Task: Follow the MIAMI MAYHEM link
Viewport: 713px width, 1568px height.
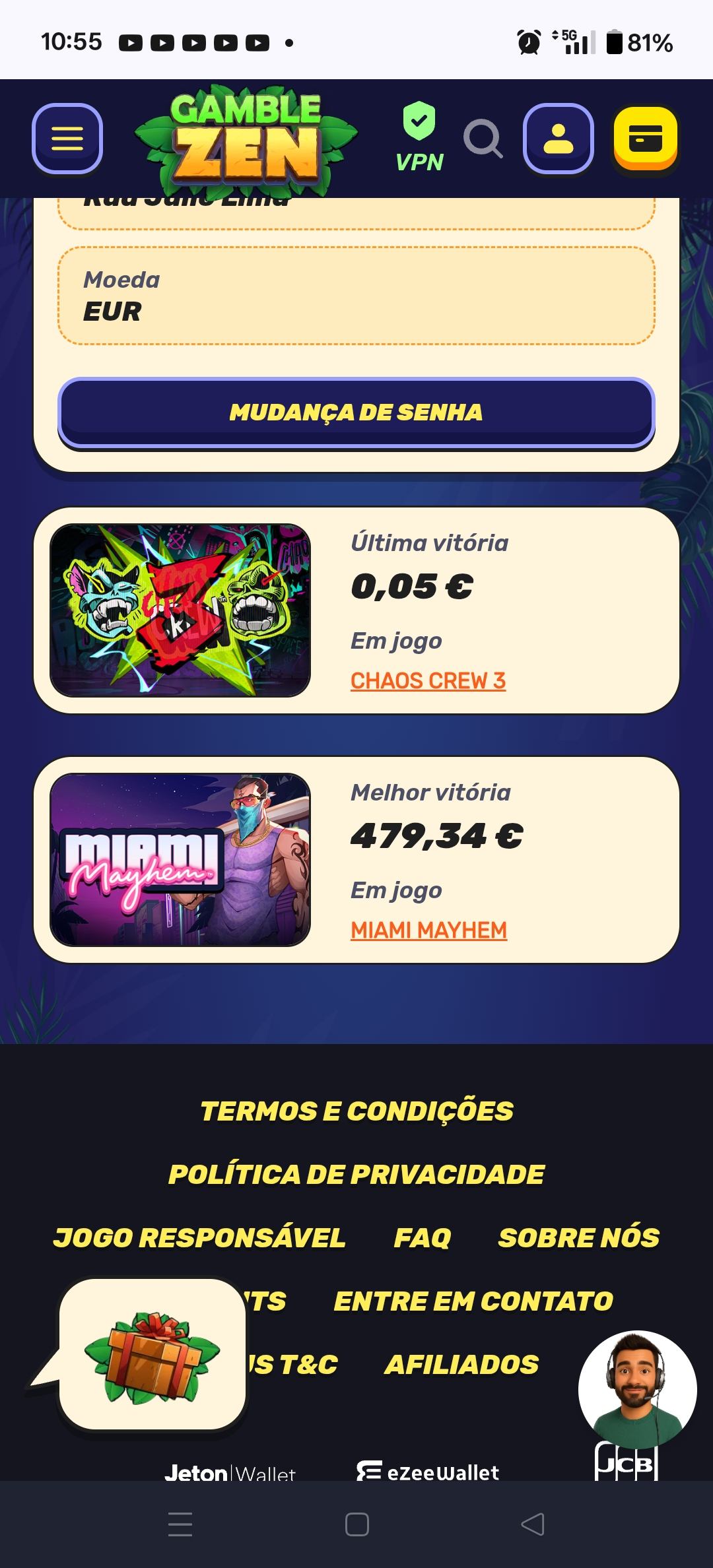Action: (x=428, y=930)
